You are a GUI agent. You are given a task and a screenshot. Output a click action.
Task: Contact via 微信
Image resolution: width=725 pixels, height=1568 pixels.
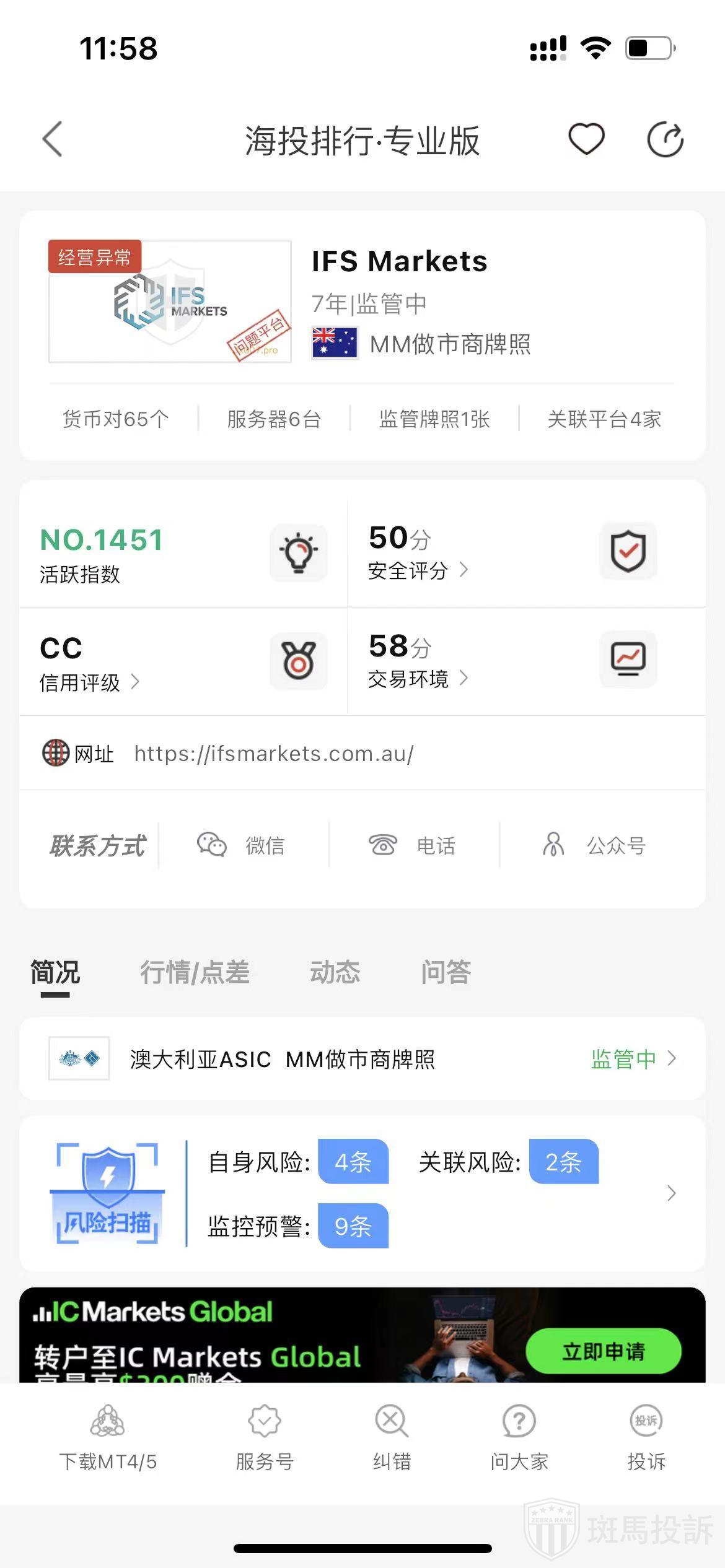pos(242,845)
